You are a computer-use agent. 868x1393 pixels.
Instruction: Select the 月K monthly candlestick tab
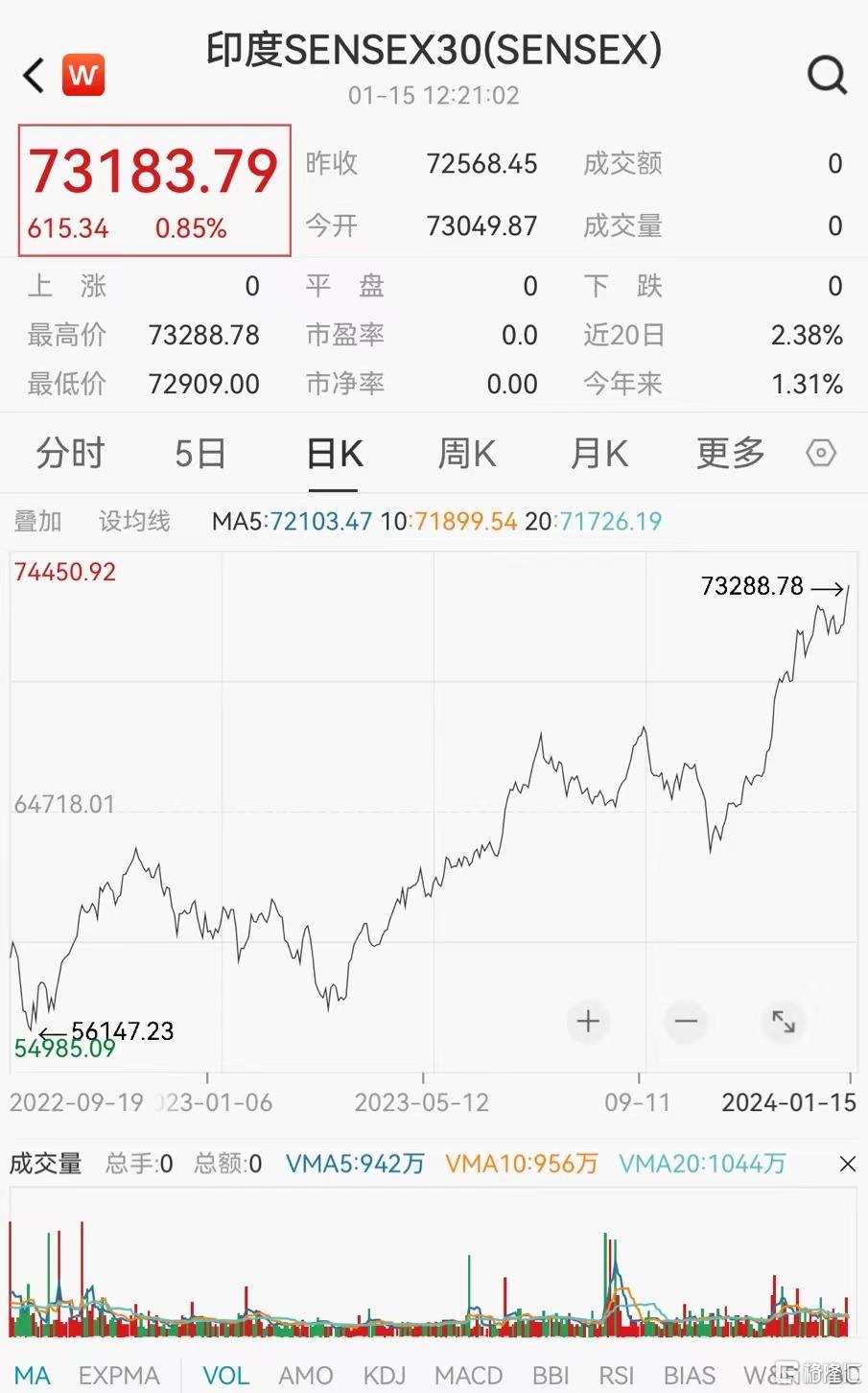pyautogui.click(x=598, y=453)
